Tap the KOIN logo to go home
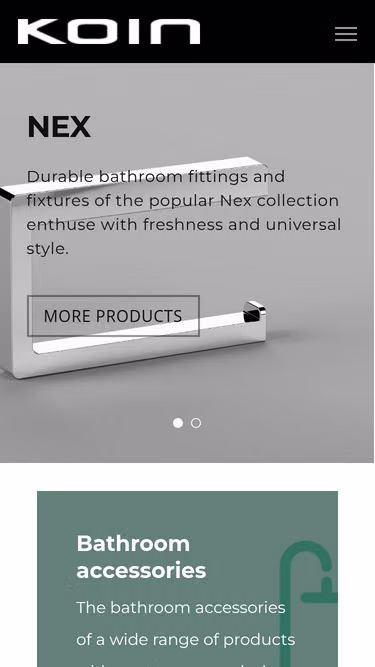Image resolution: width=375 pixels, height=667 pixels. pyautogui.click(x=109, y=31)
